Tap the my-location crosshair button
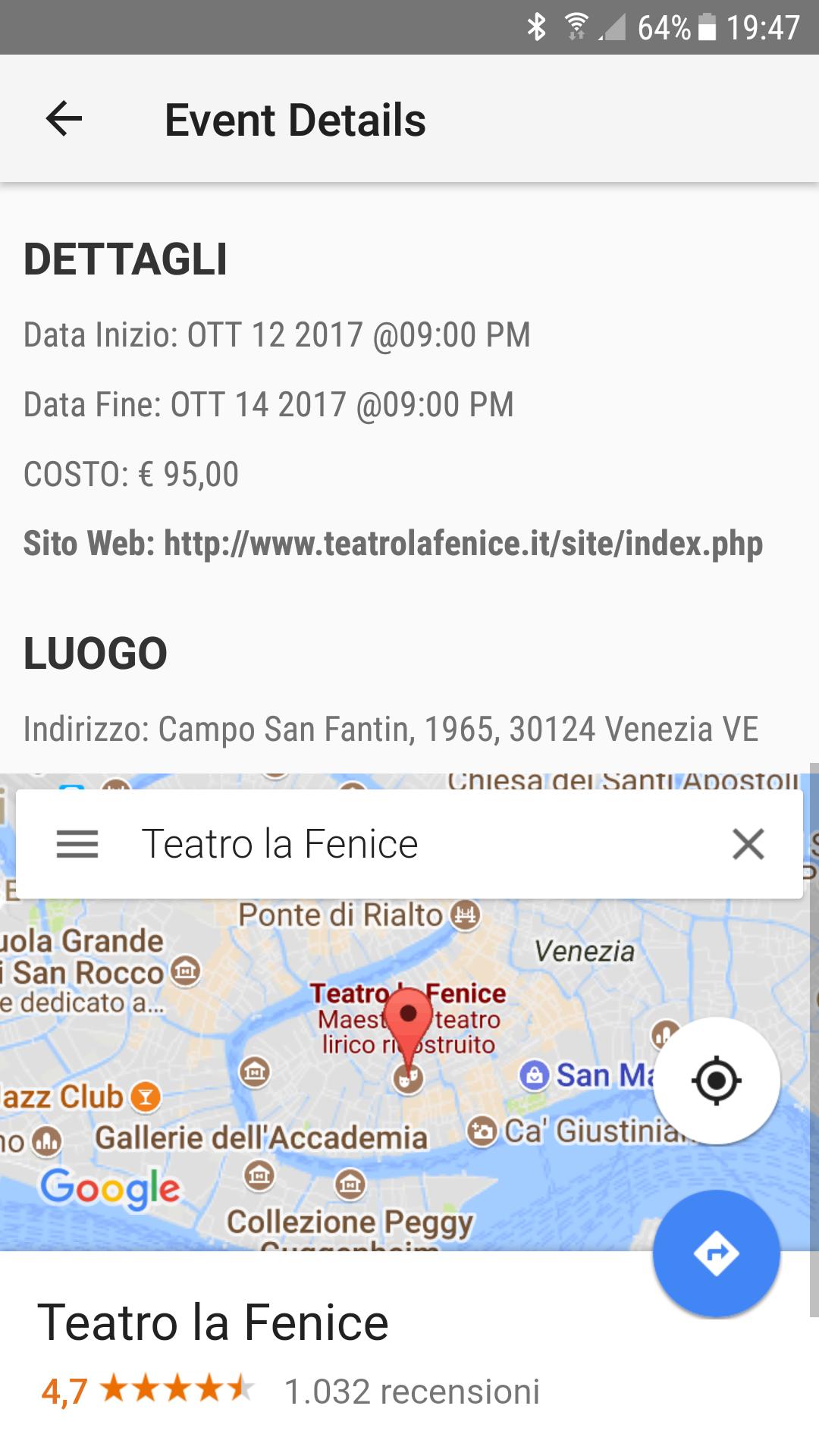 tap(716, 1080)
